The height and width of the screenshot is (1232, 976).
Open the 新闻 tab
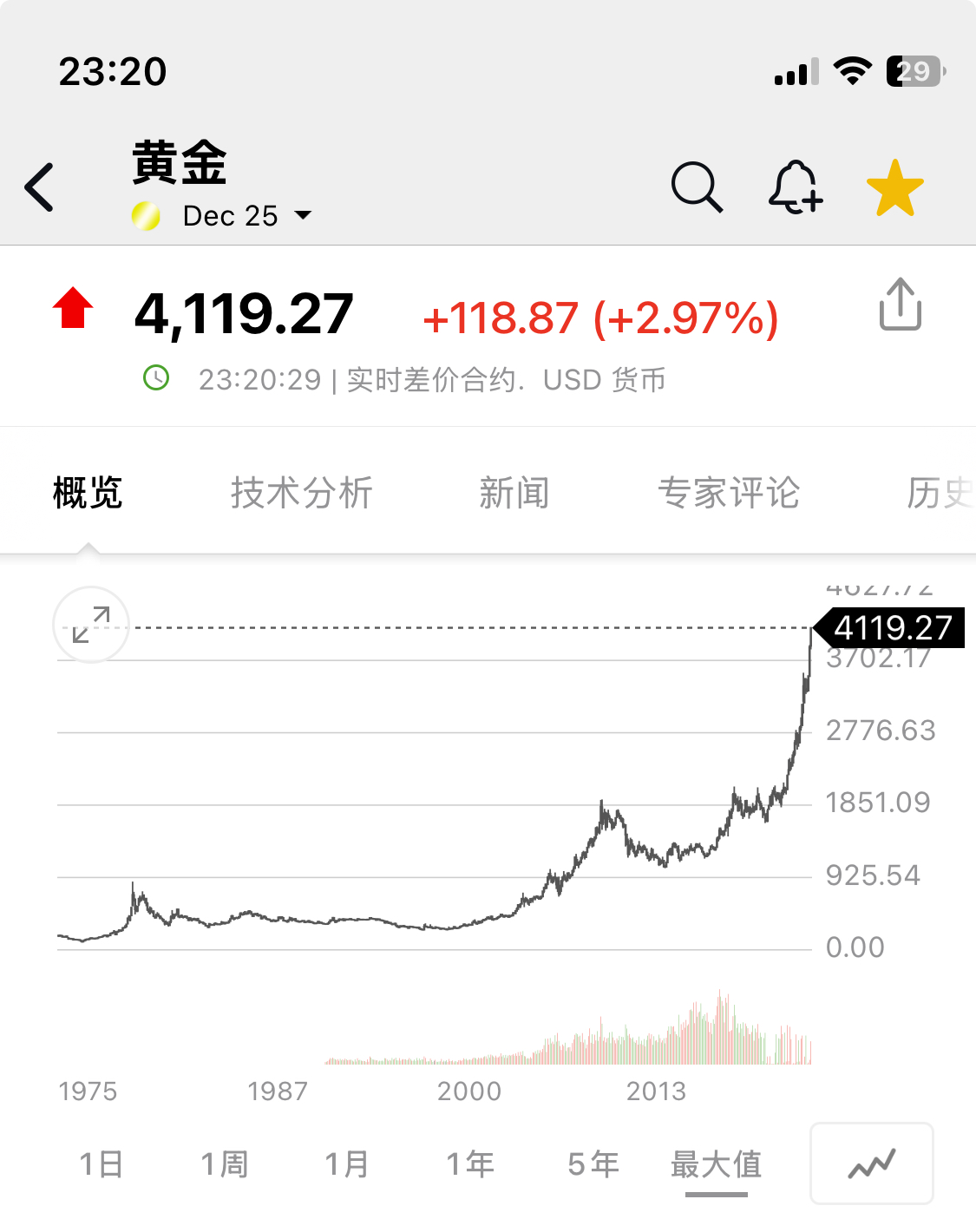(x=514, y=493)
